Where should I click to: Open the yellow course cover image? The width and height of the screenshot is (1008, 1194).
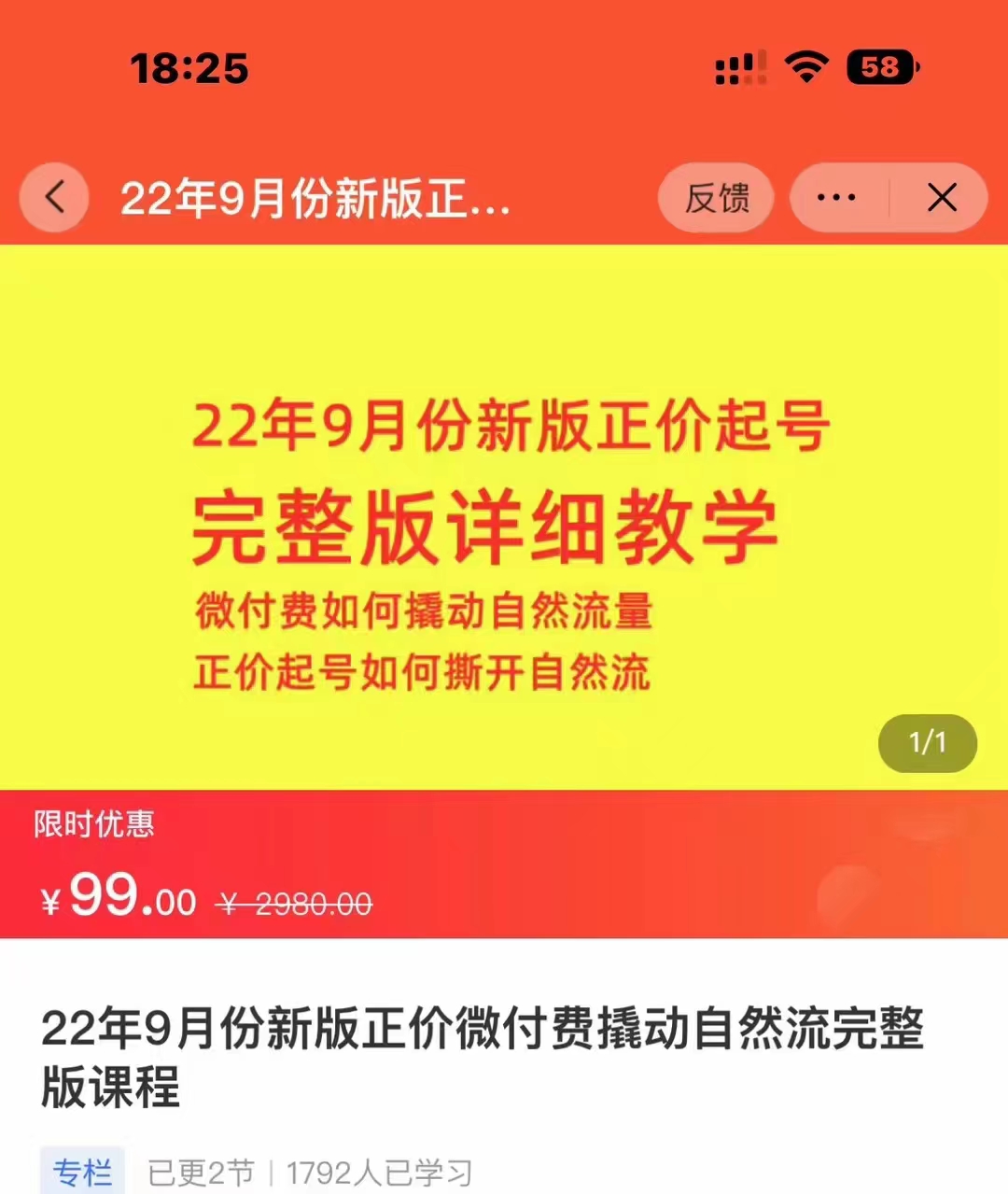pos(504,516)
